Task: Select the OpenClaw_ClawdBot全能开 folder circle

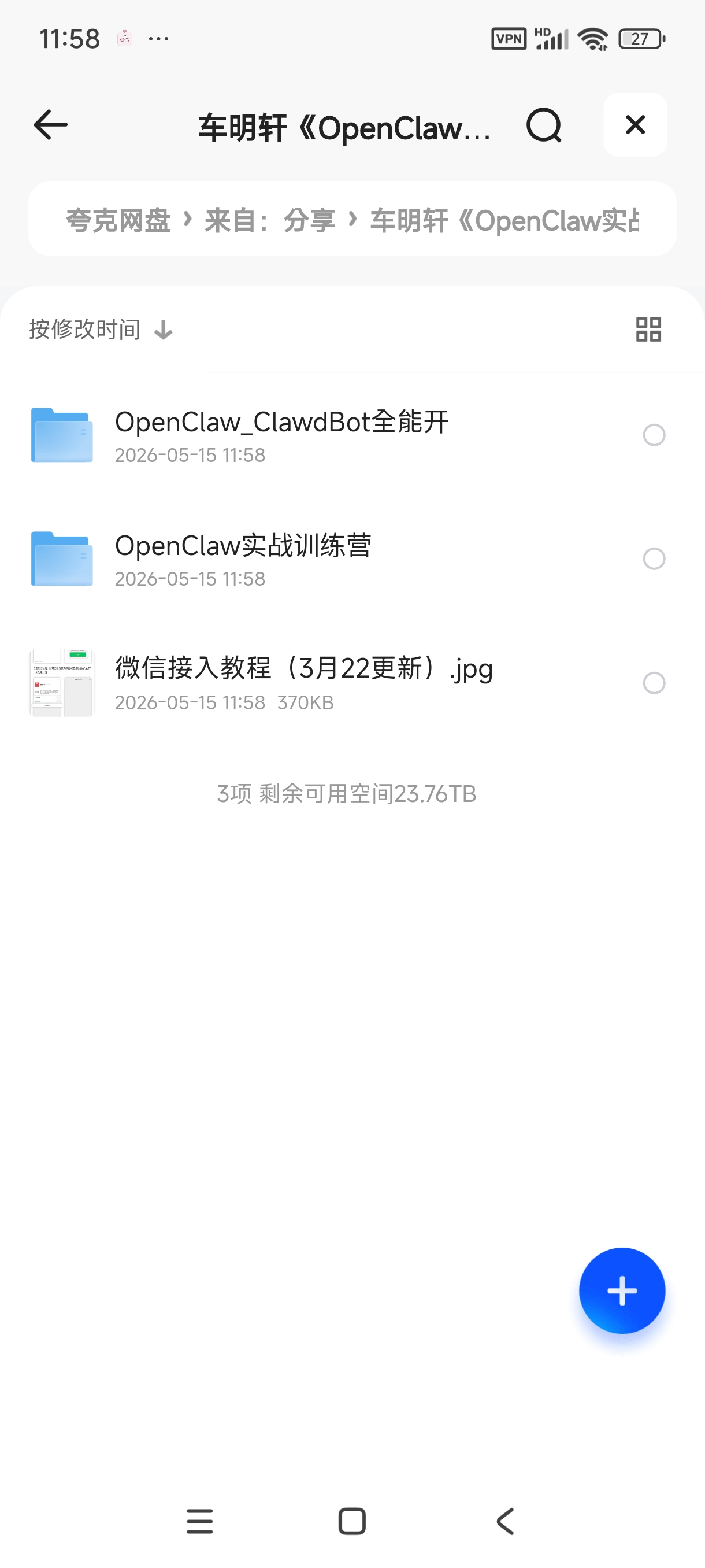Action: [654, 435]
